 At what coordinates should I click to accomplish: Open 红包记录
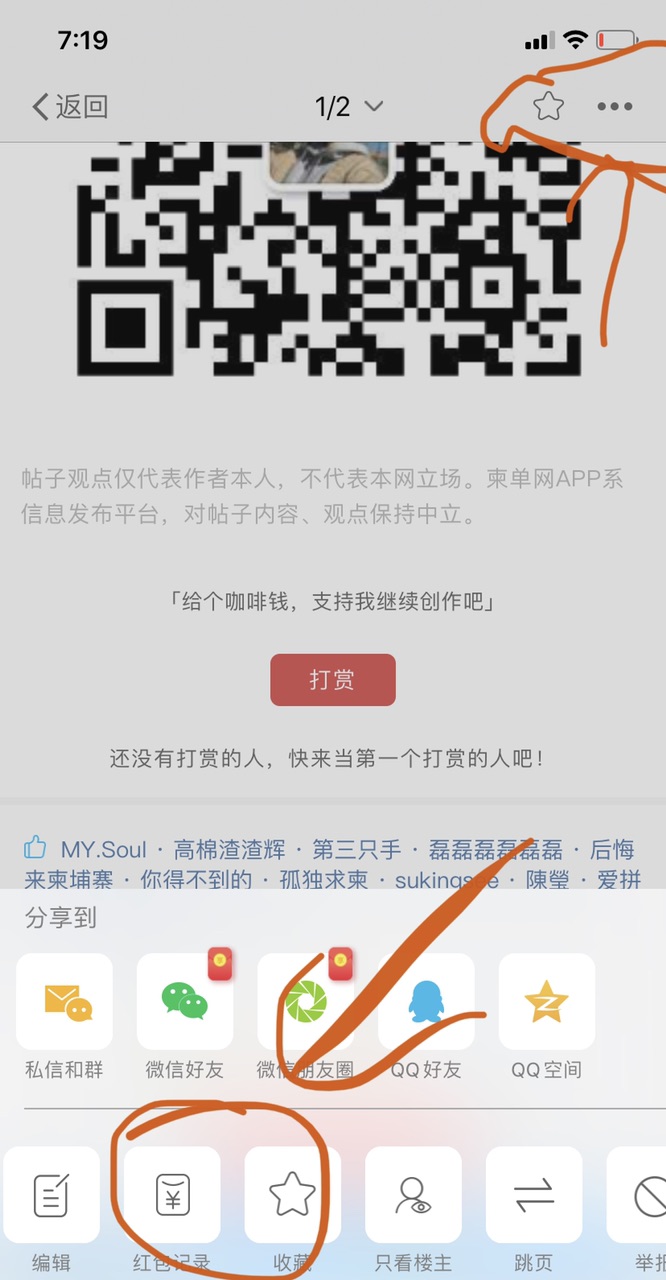pyautogui.click(x=172, y=1195)
